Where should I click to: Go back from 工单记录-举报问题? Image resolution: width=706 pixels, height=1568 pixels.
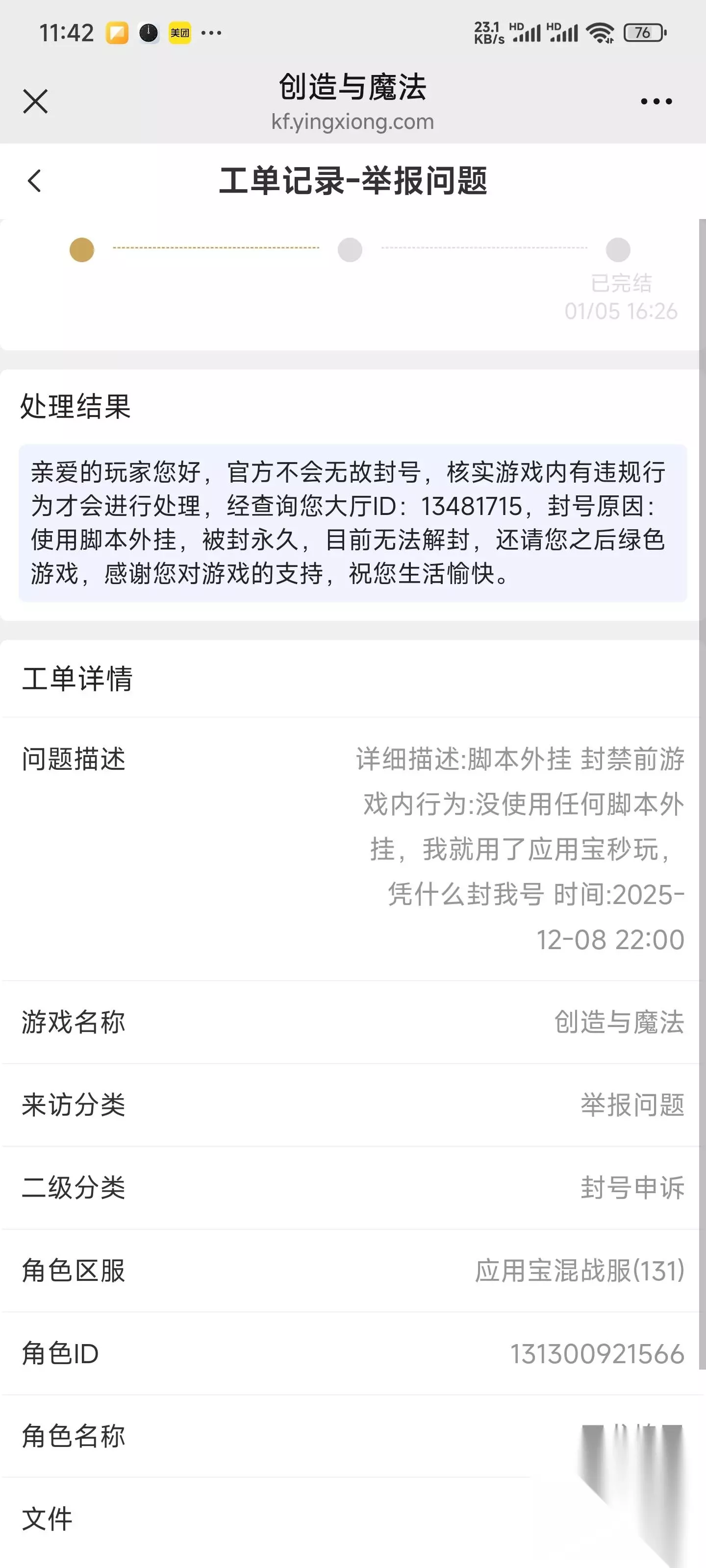pos(35,181)
